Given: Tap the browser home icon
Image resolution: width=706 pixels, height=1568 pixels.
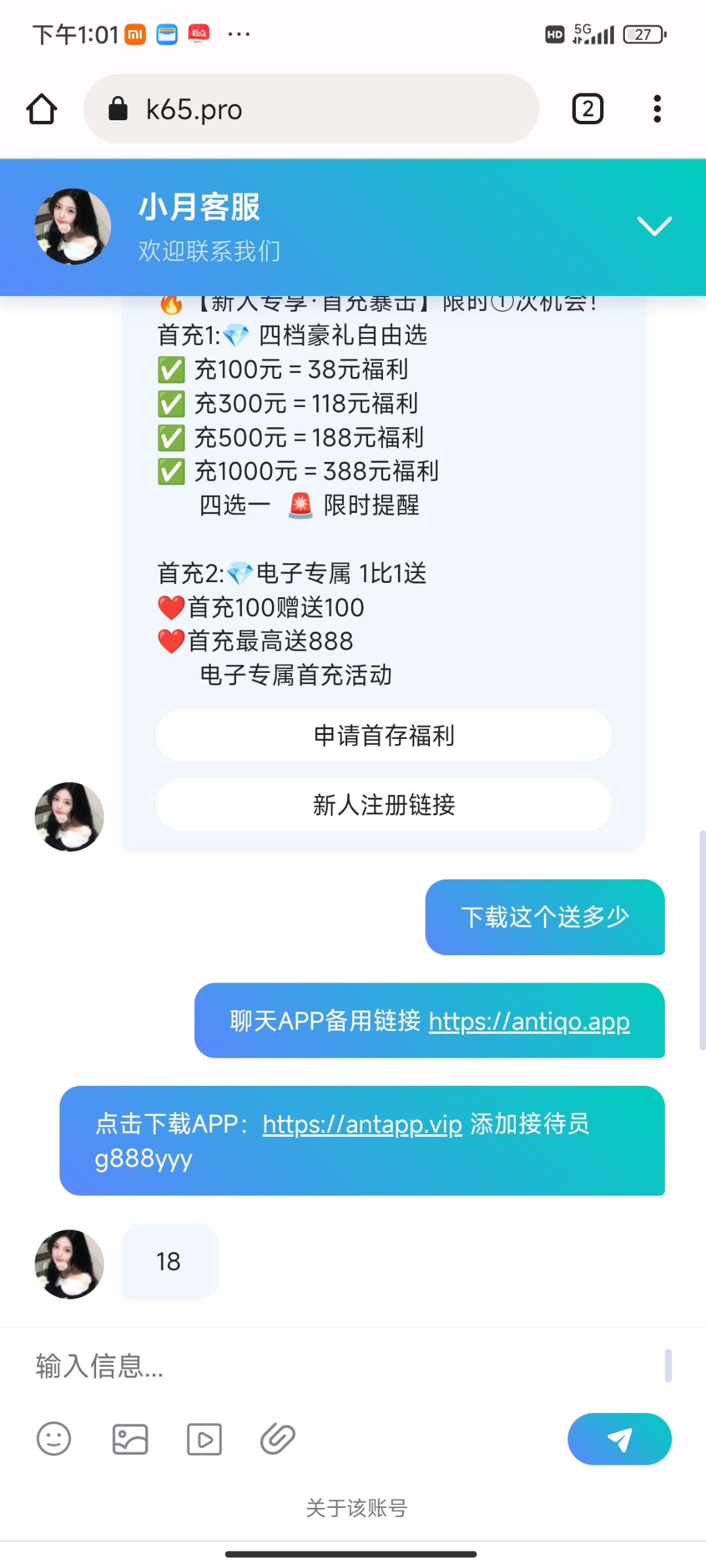Looking at the screenshot, I should [41, 108].
